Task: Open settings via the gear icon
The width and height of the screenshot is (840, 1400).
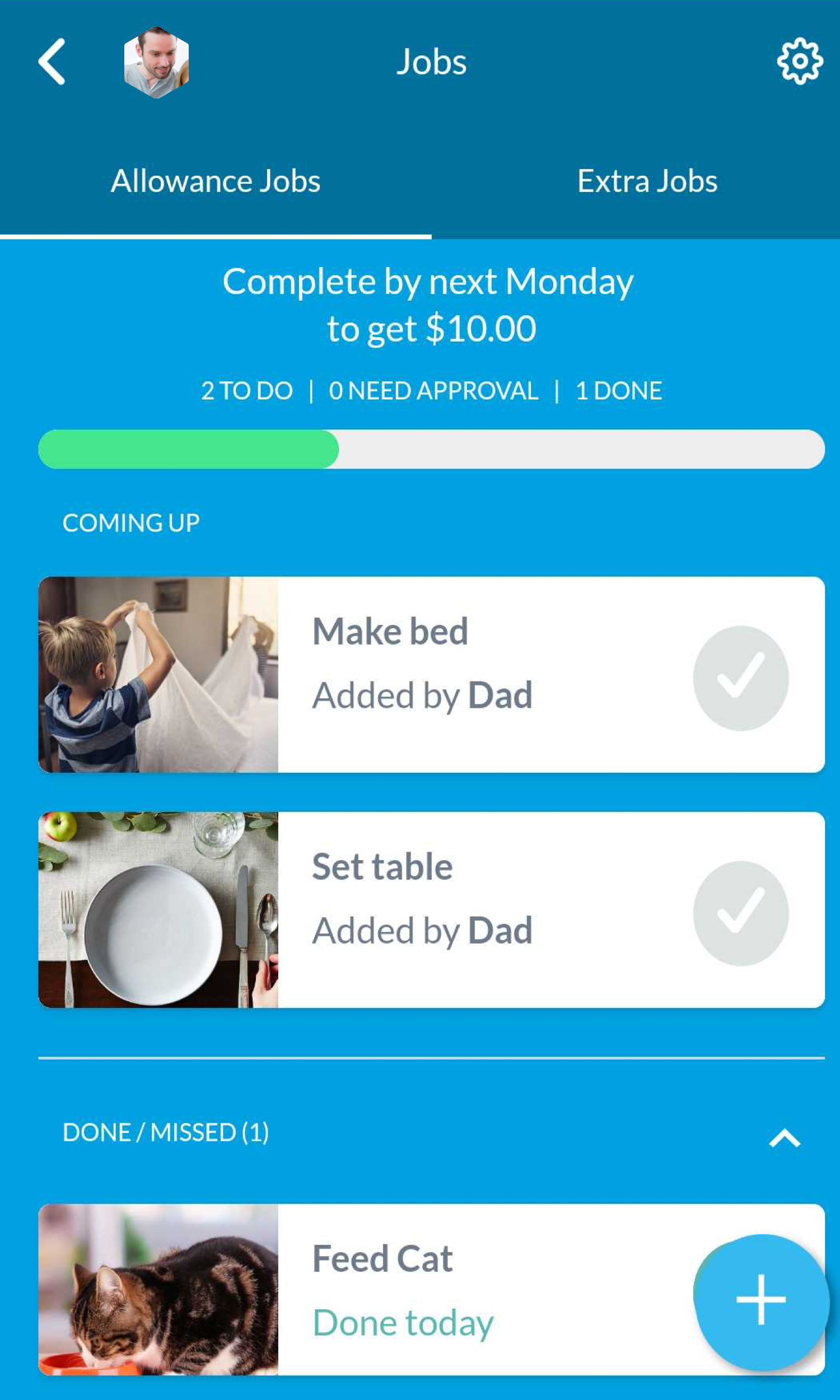Action: 799,61
